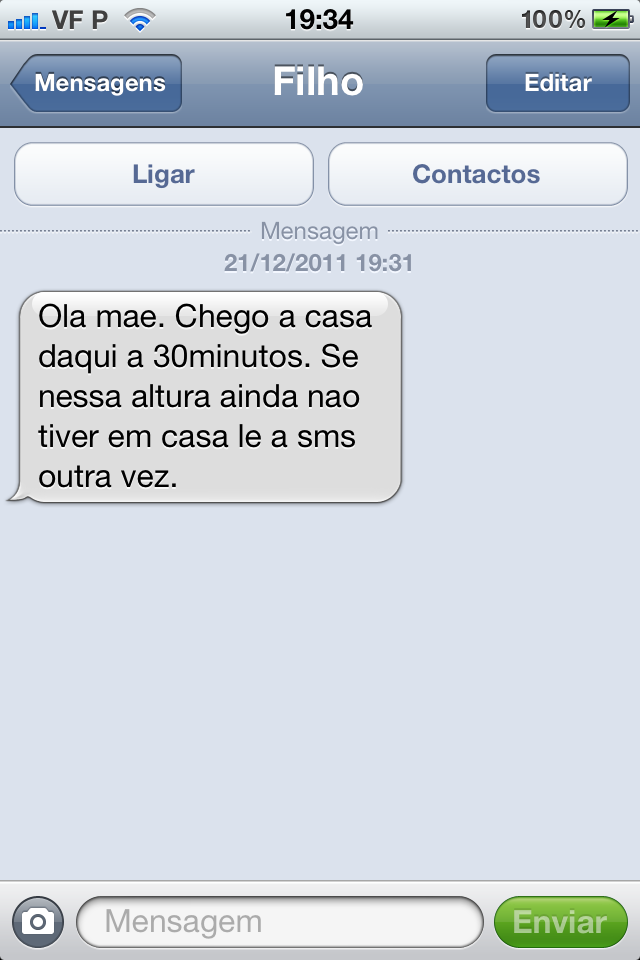Focus the Mensagem text field

tap(280, 921)
